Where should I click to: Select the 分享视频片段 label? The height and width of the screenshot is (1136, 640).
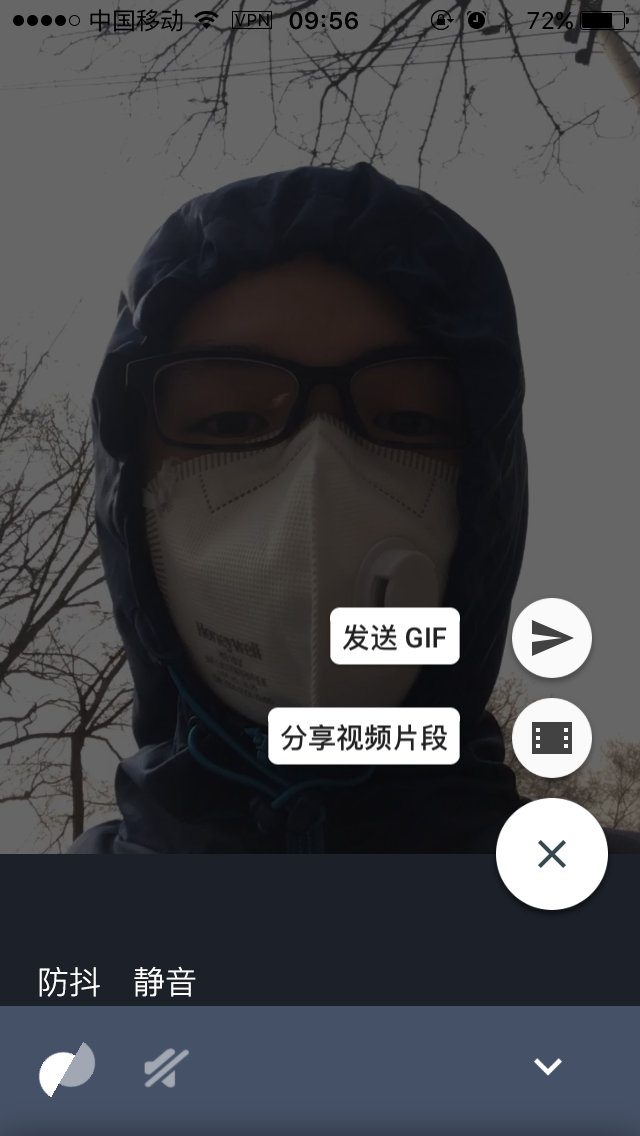364,737
